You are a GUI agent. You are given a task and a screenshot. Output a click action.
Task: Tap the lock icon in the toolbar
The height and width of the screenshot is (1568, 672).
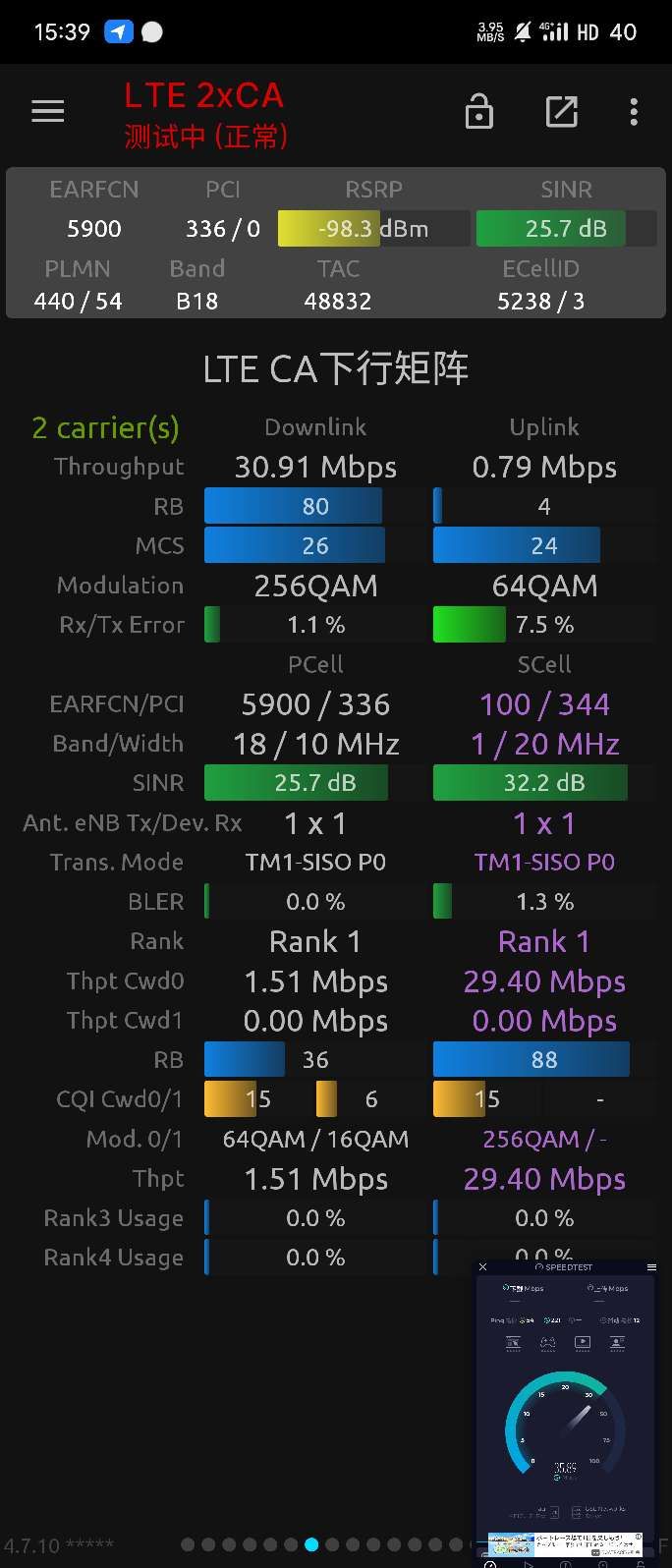[478, 112]
